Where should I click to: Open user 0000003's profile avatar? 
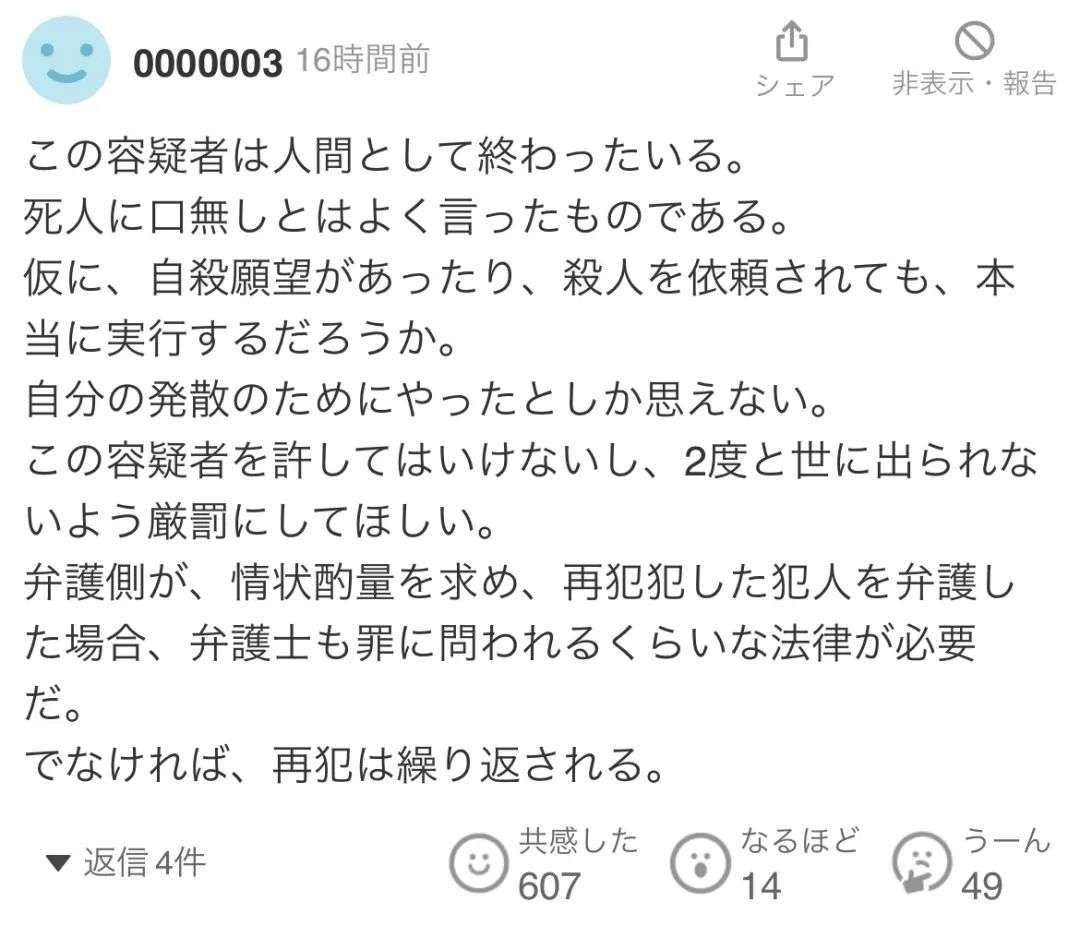(66, 59)
